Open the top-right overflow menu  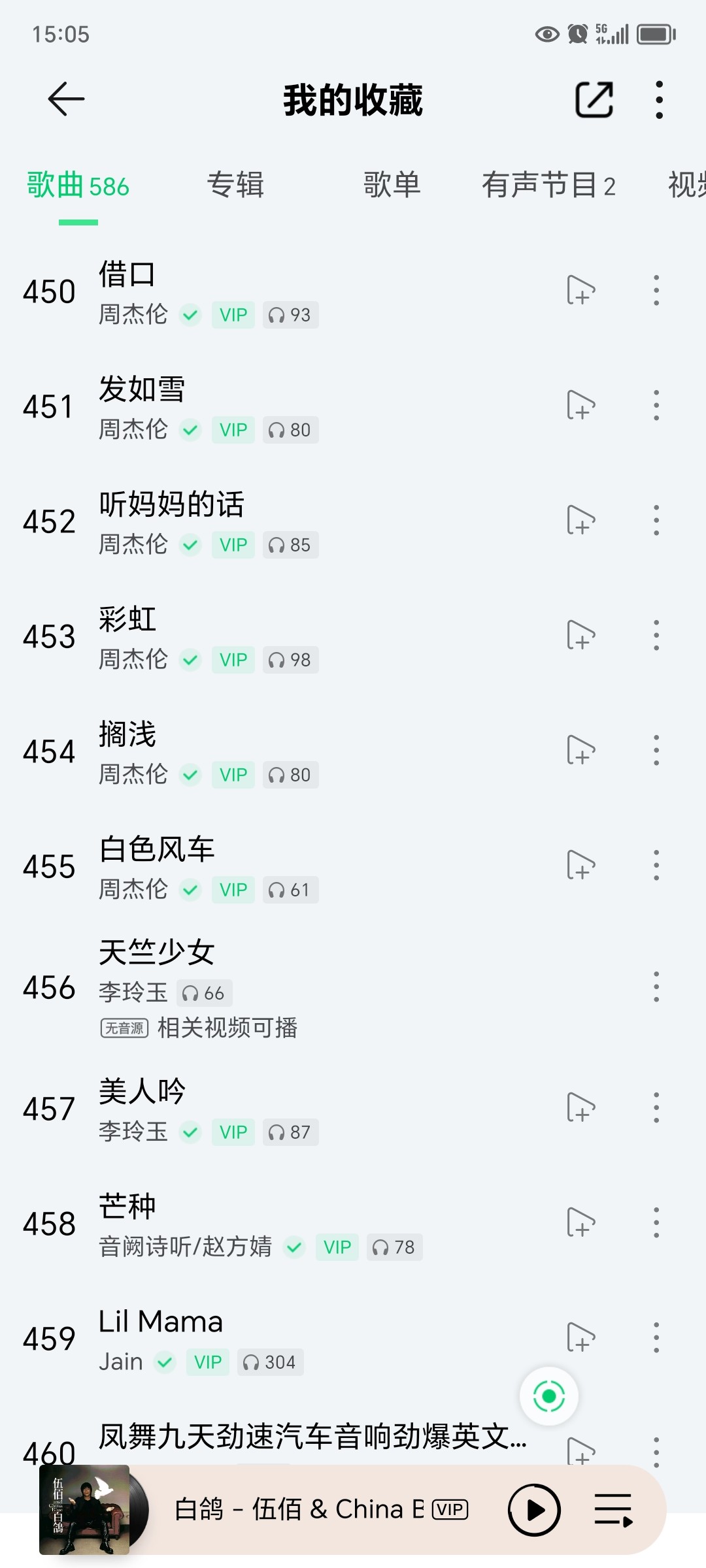click(x=659, y=99)
